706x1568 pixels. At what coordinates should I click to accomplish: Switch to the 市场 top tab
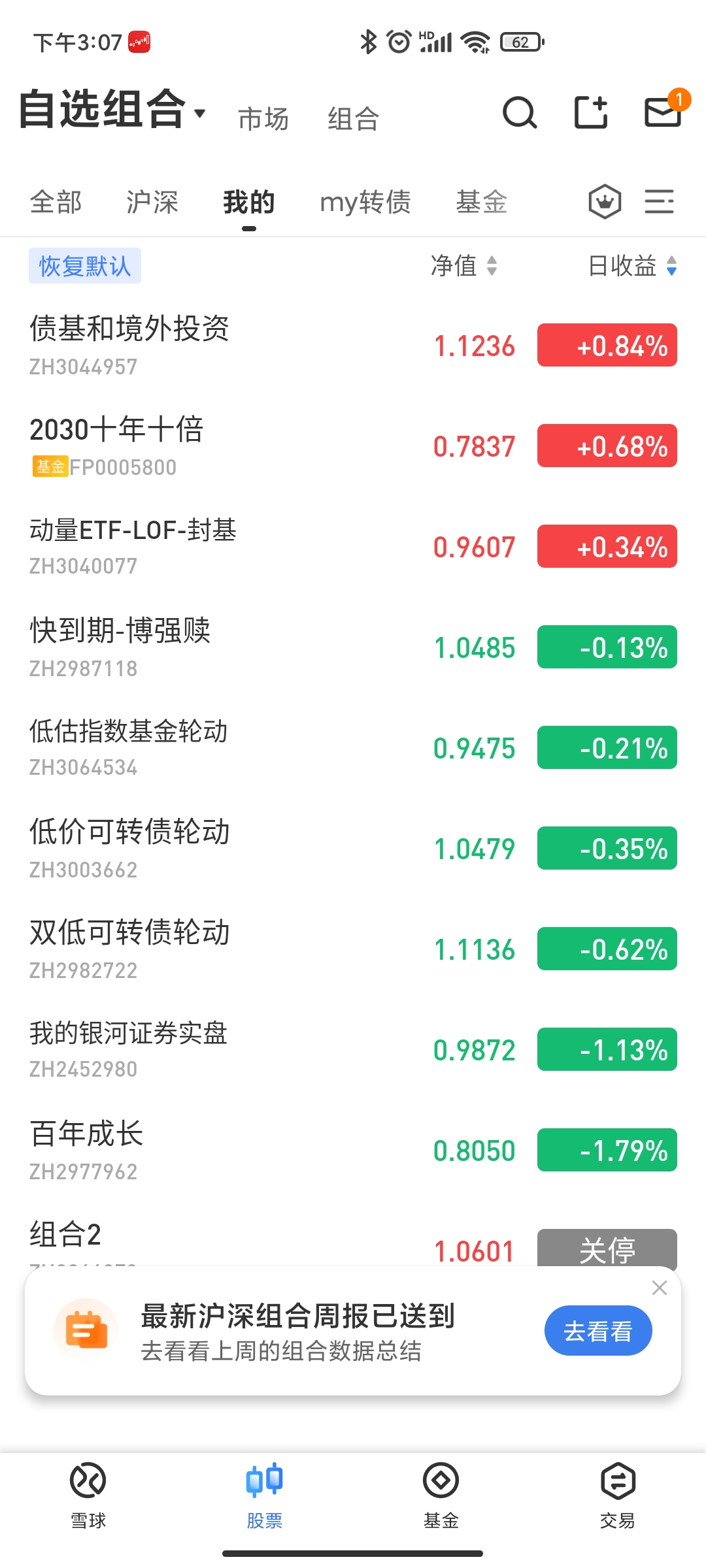[x=263, y=119]
